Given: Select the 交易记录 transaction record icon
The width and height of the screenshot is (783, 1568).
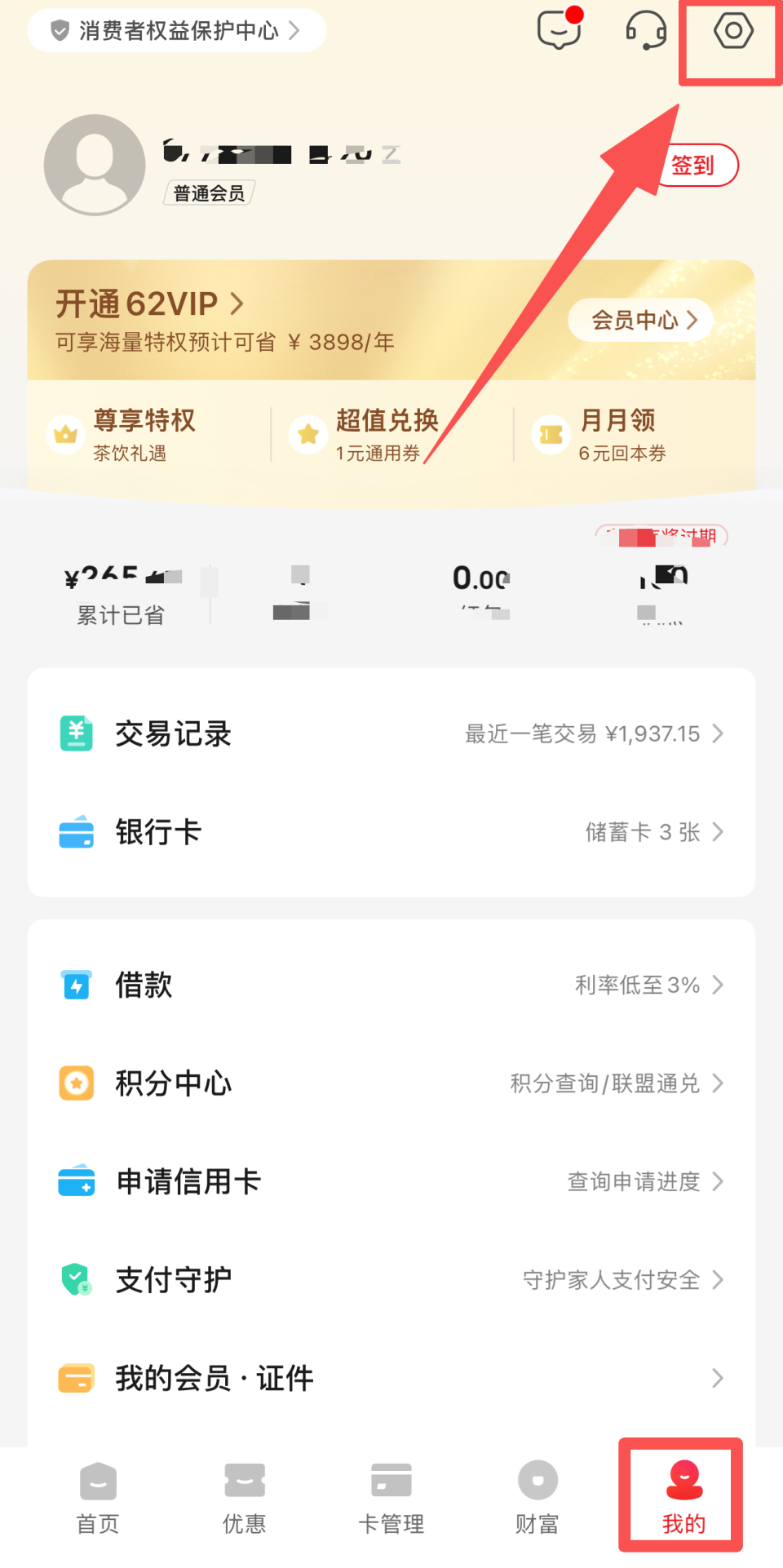Looking at the screenshot, I should tap(76, 733).
